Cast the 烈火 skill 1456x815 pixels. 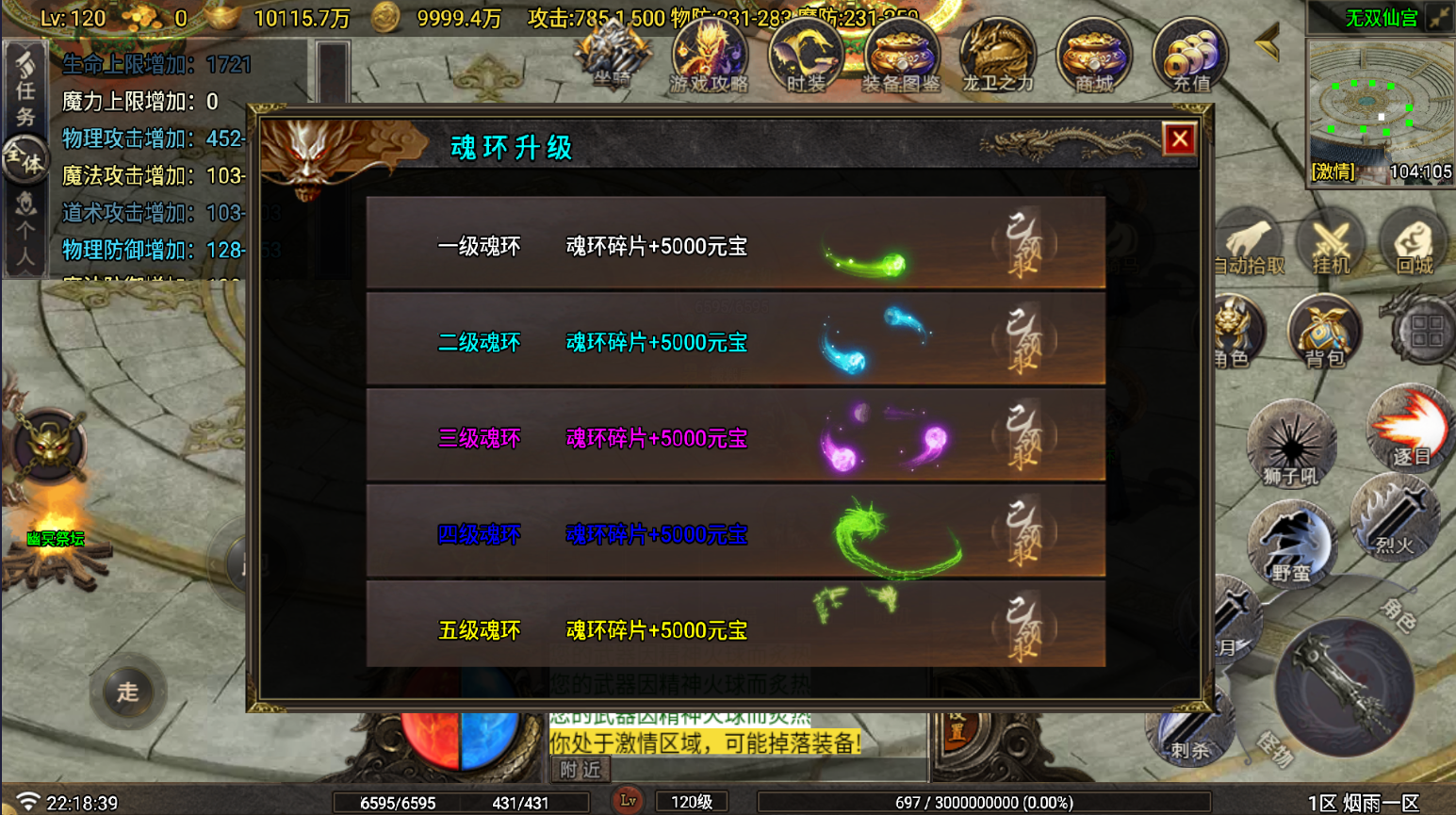tap(1395, 518)
